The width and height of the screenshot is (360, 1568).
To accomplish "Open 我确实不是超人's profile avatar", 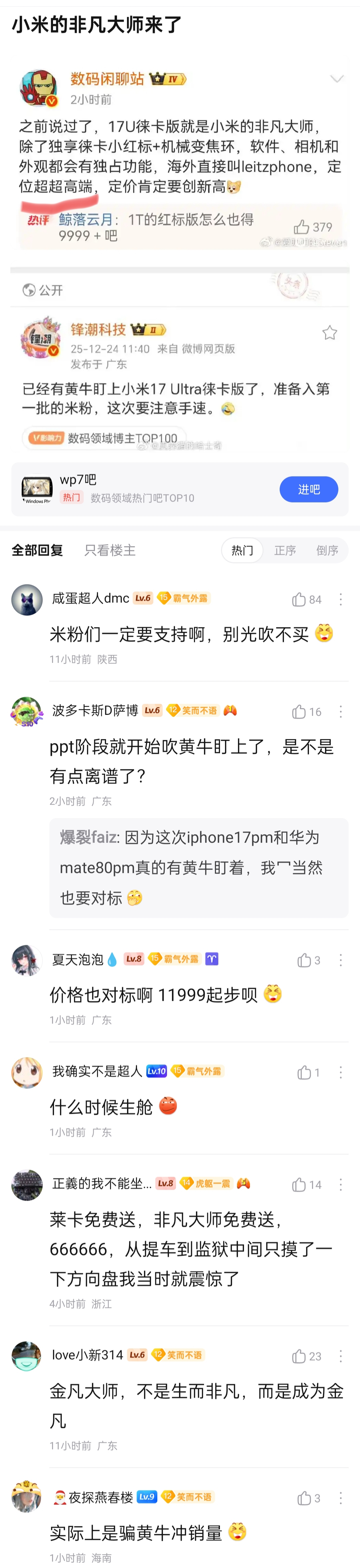I will [x=27, y=1072].
